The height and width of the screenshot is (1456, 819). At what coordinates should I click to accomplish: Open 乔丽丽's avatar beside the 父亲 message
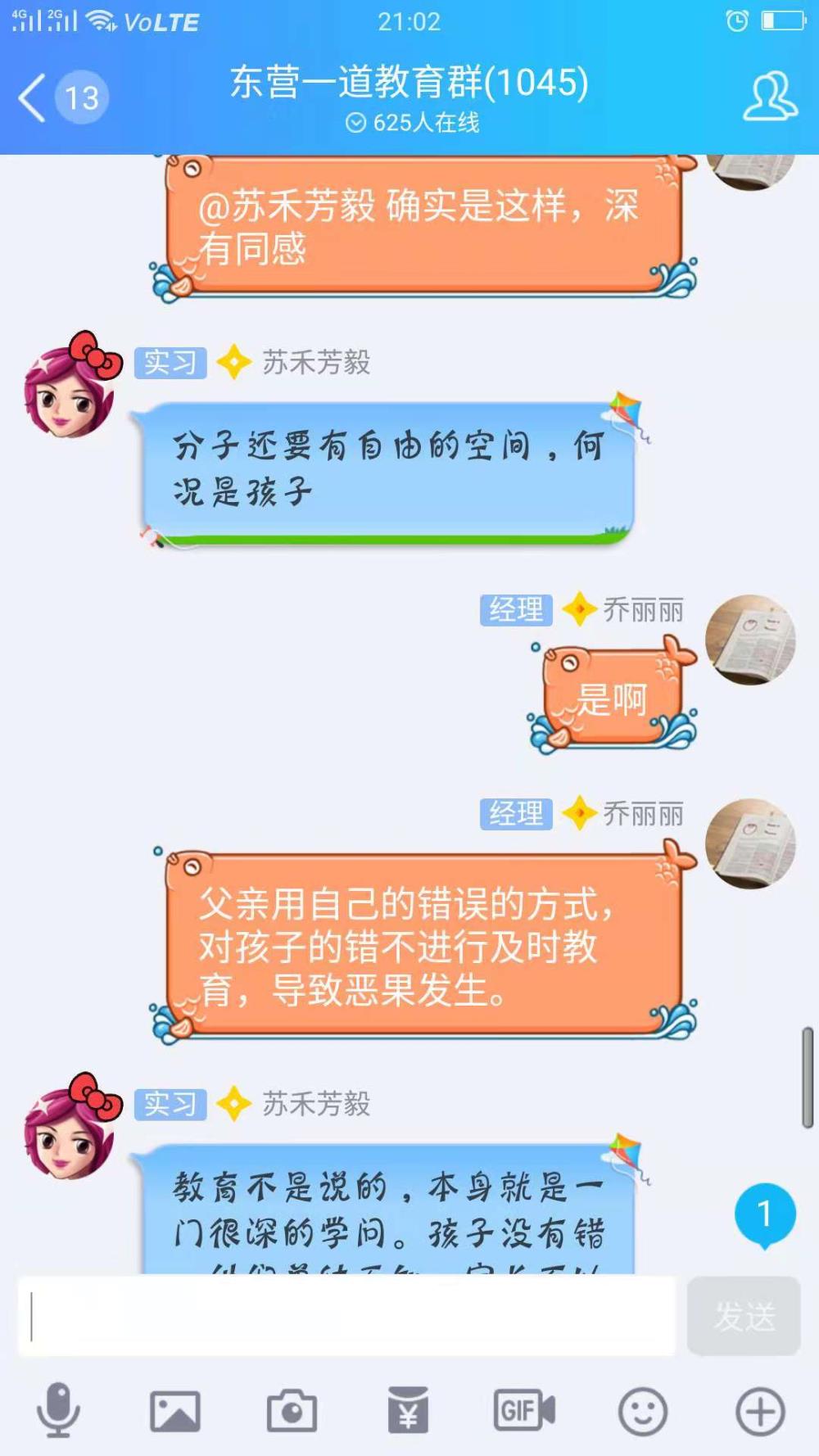(750, 843)
